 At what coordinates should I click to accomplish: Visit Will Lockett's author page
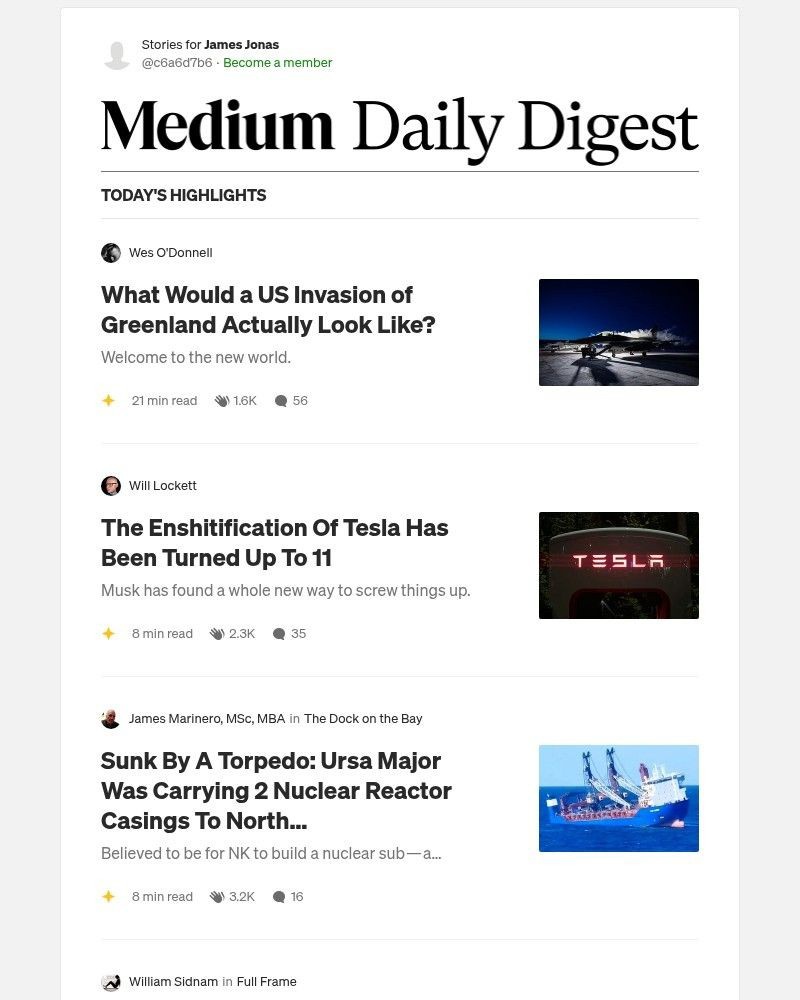[162, 486]
